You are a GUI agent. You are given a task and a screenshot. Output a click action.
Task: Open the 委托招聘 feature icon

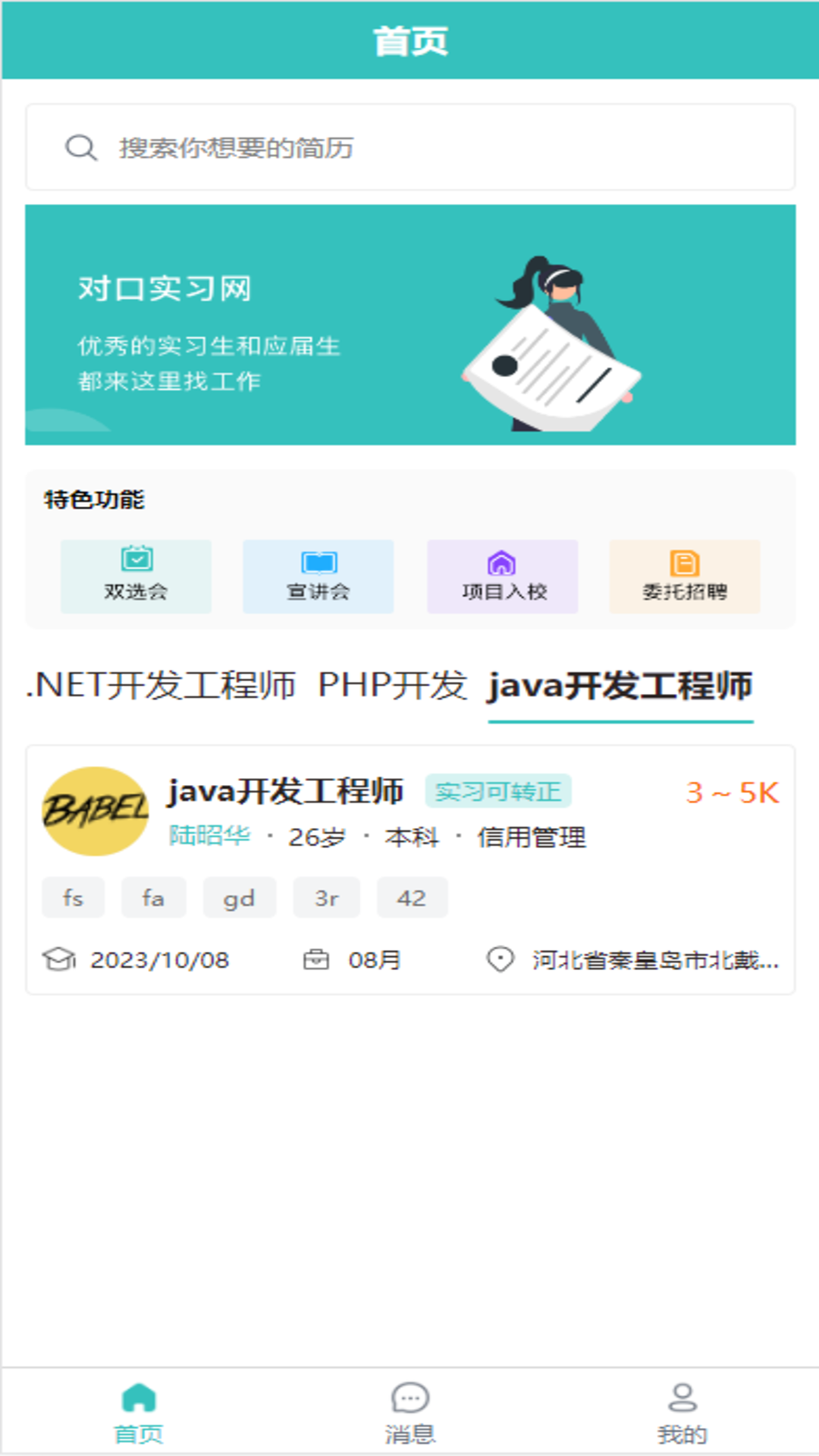tap(683, 575)
